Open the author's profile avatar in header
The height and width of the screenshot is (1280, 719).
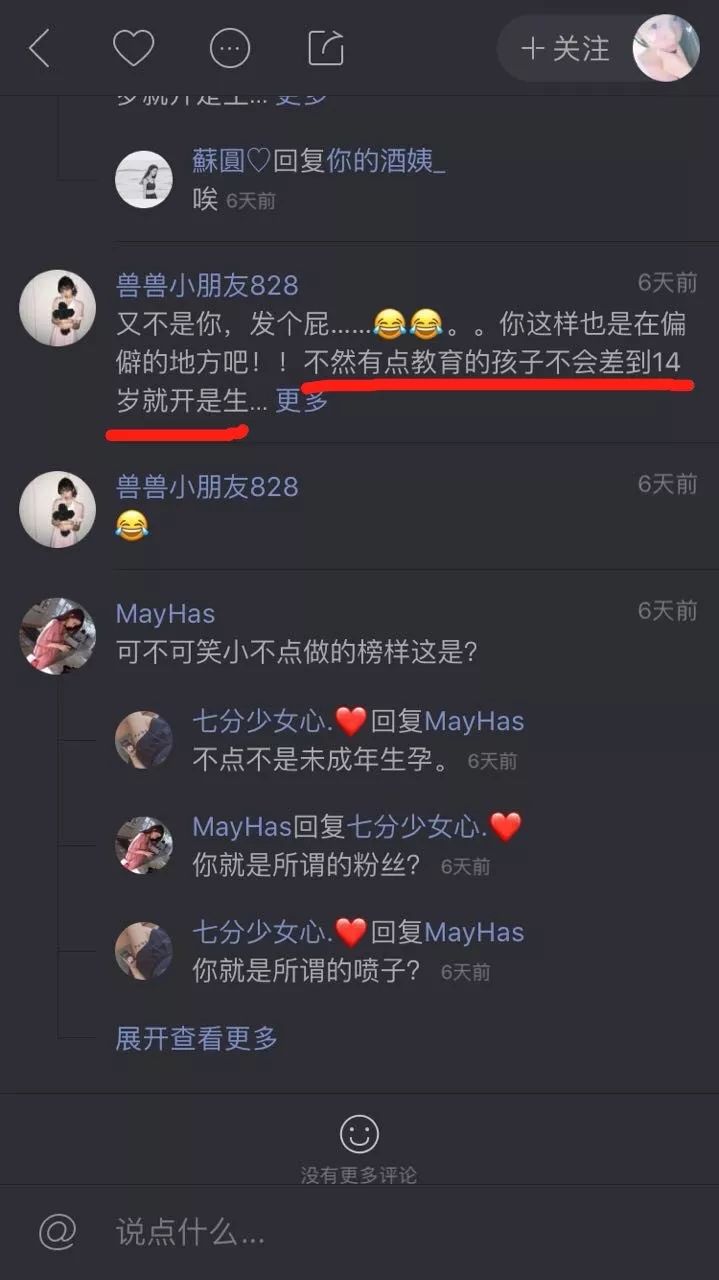click(x=666, y=48)
